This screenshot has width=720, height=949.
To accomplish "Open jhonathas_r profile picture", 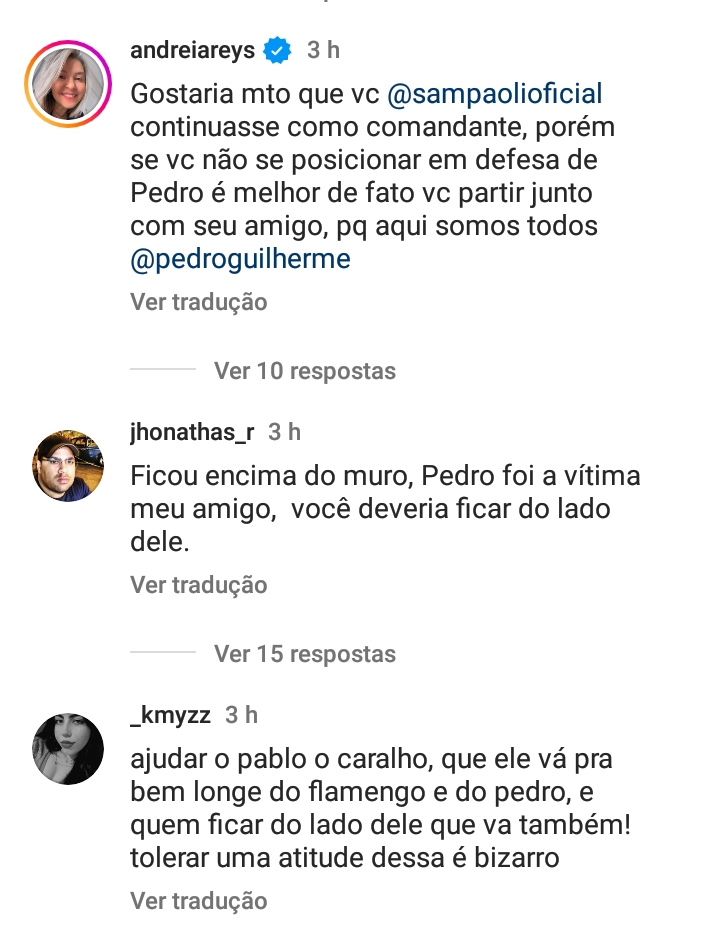I will (68, 467).
